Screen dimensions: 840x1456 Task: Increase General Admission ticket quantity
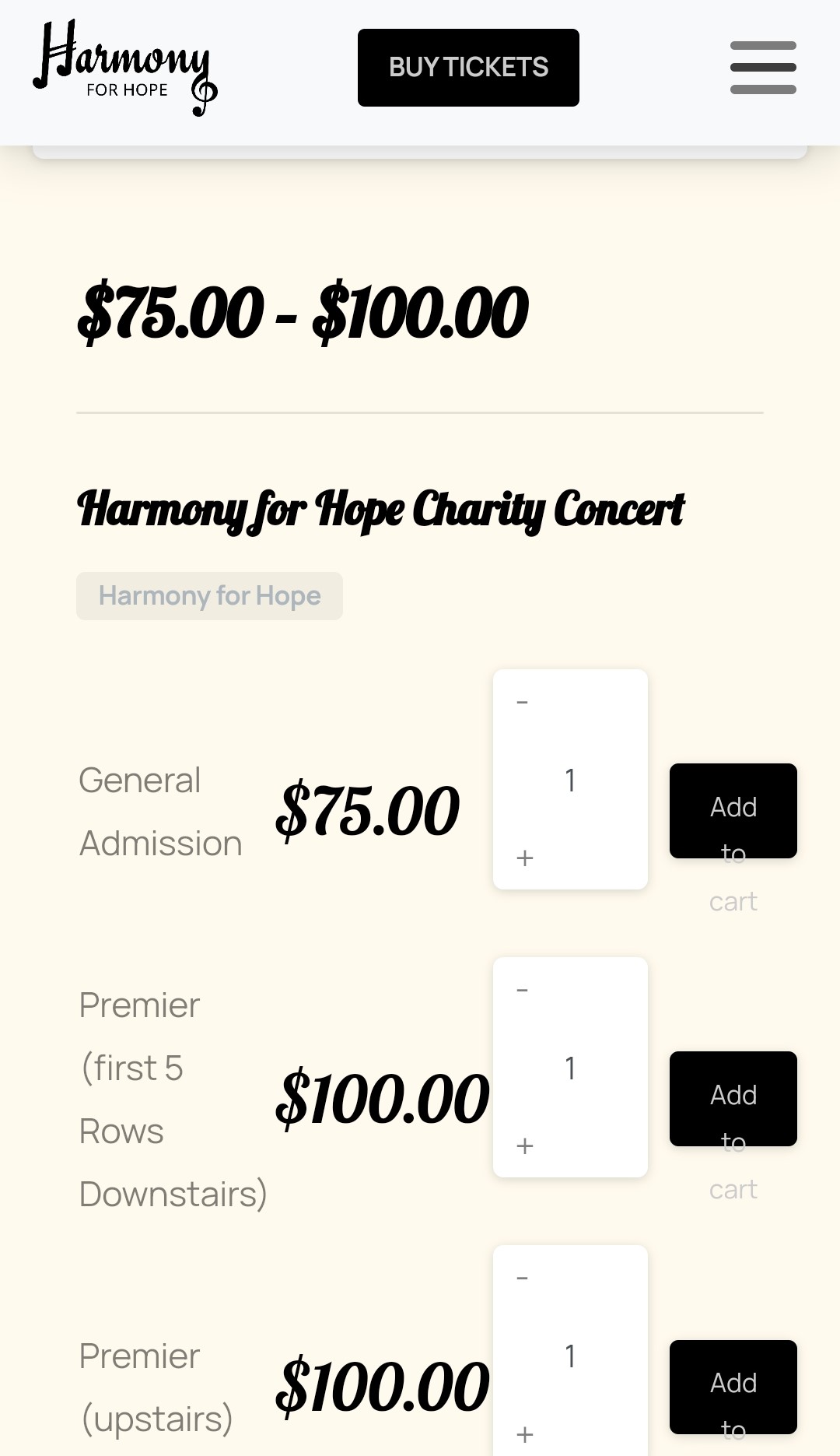pos(525,858)
